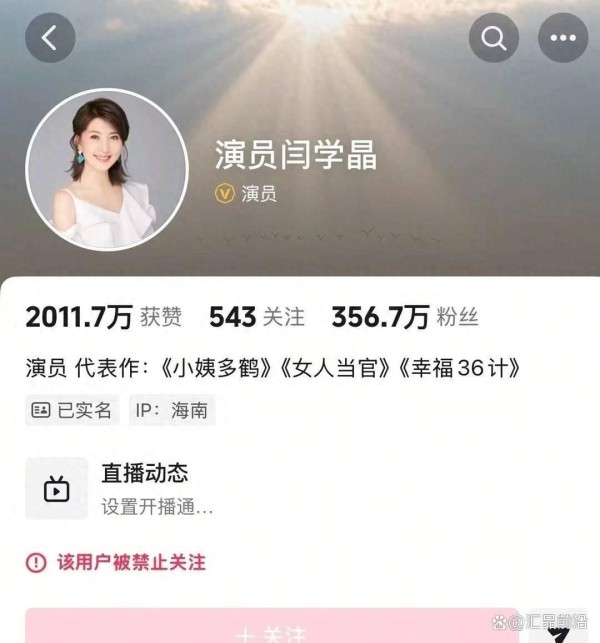600x643 pixels.
Task: Open the three-dot overflow menu
Action: [x=563, y=39]
